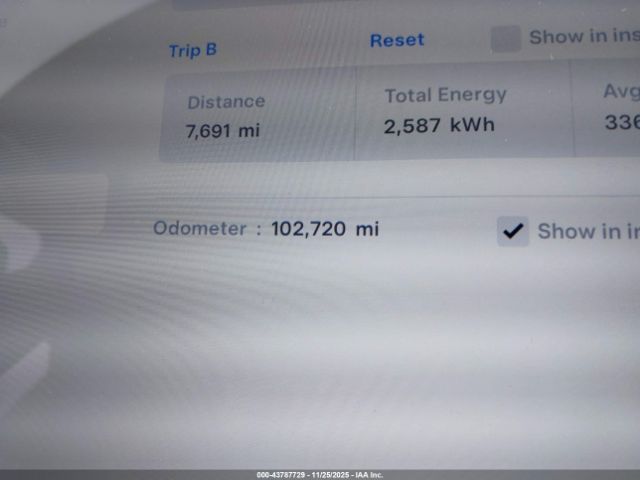Reset the Trip B counter
The image size is (640, 480).
coord(397,40)
